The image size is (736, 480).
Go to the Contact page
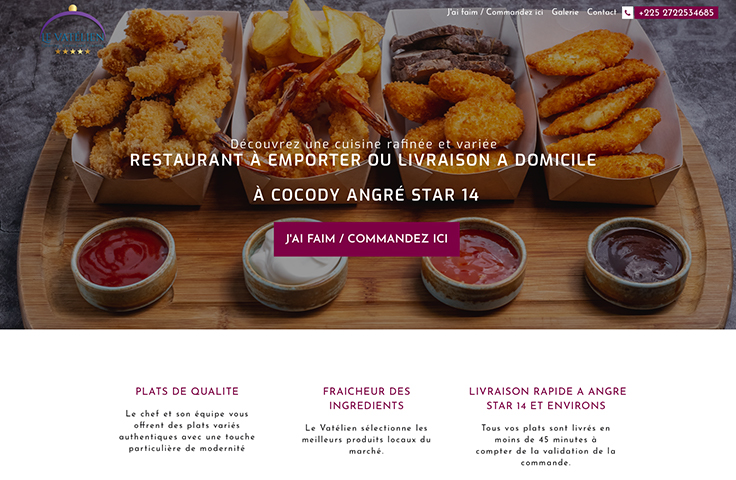click(601, 12)
